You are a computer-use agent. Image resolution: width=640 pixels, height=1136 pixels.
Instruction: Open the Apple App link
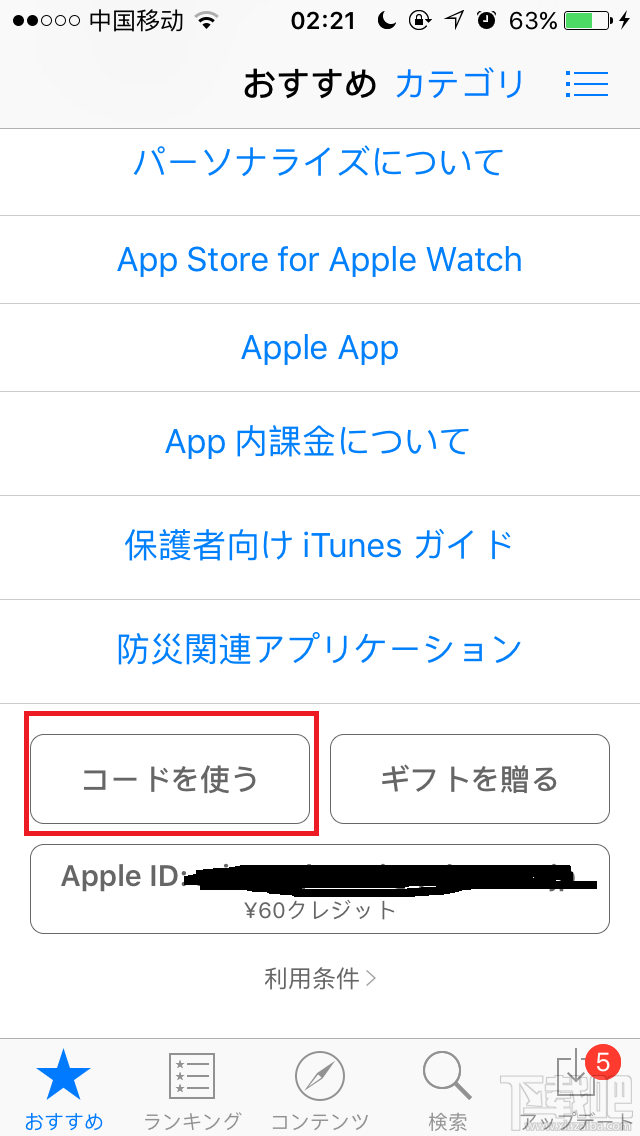coord(320,348)
